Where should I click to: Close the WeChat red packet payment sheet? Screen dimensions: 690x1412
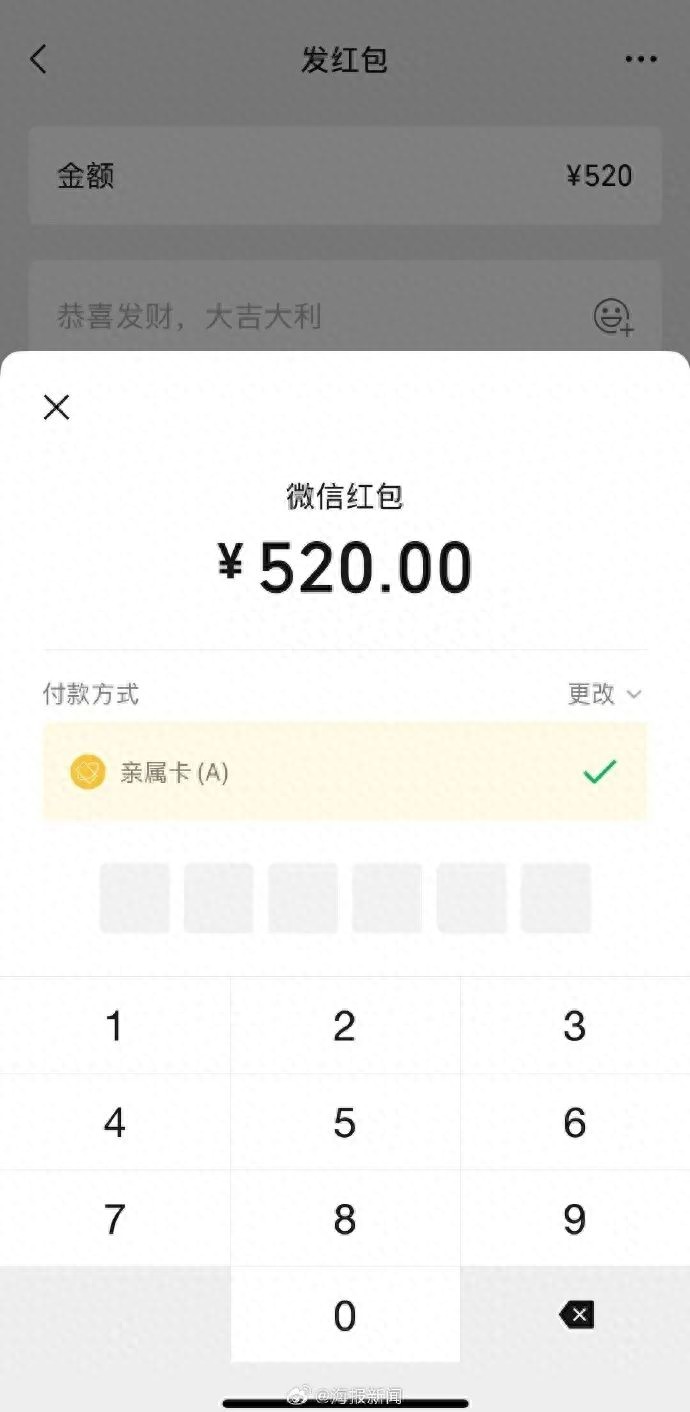(57, 407)
